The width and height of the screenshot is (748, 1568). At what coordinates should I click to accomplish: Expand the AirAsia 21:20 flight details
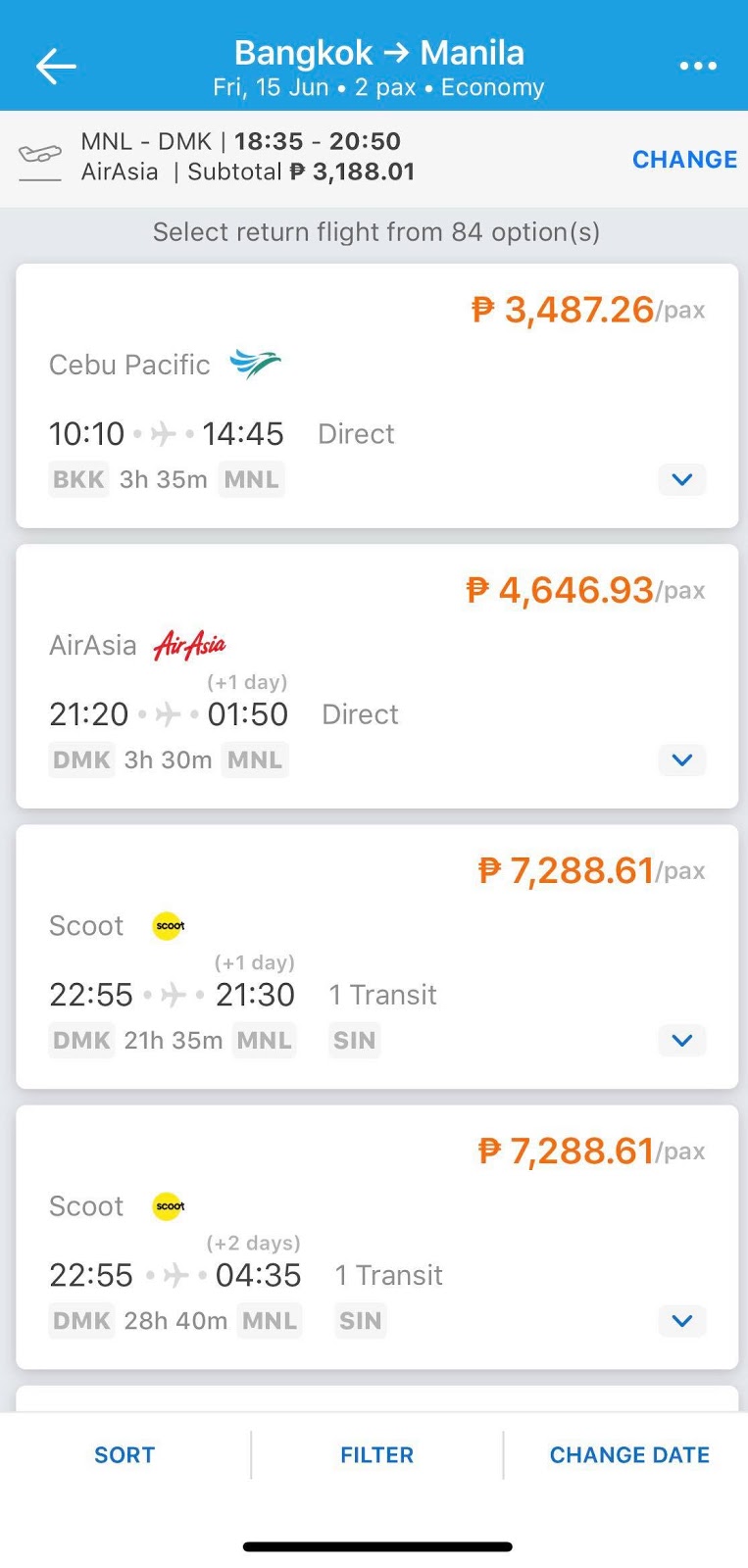681,759
